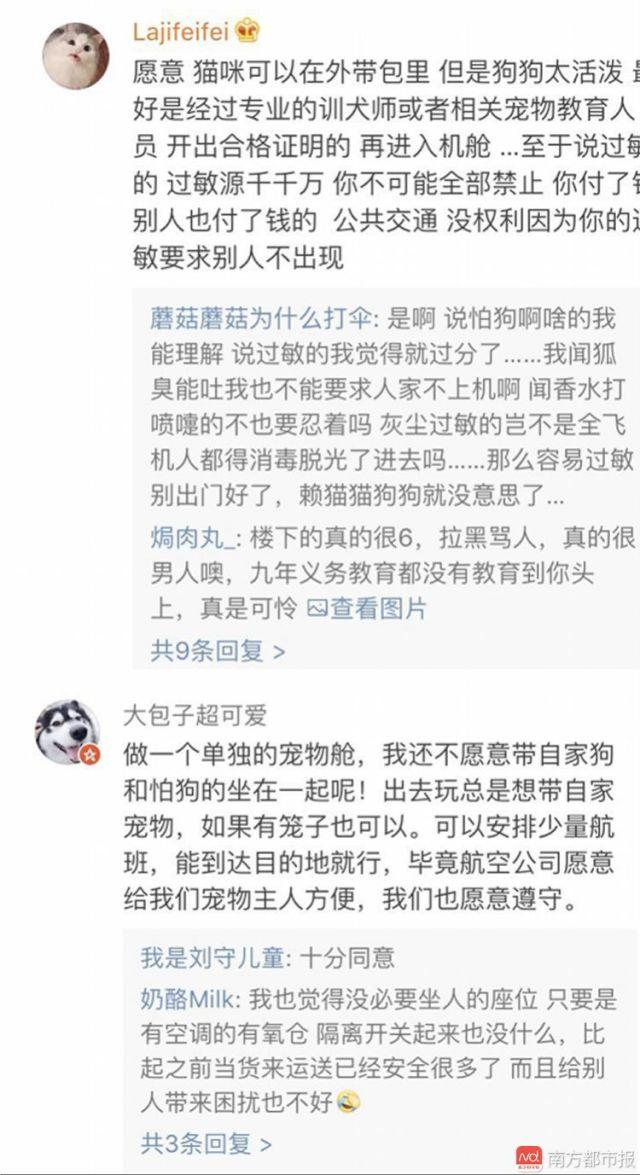
Task: Open 大包子超可爱's husky avatar
Action: pyautogui.click(x=68, y=732)
